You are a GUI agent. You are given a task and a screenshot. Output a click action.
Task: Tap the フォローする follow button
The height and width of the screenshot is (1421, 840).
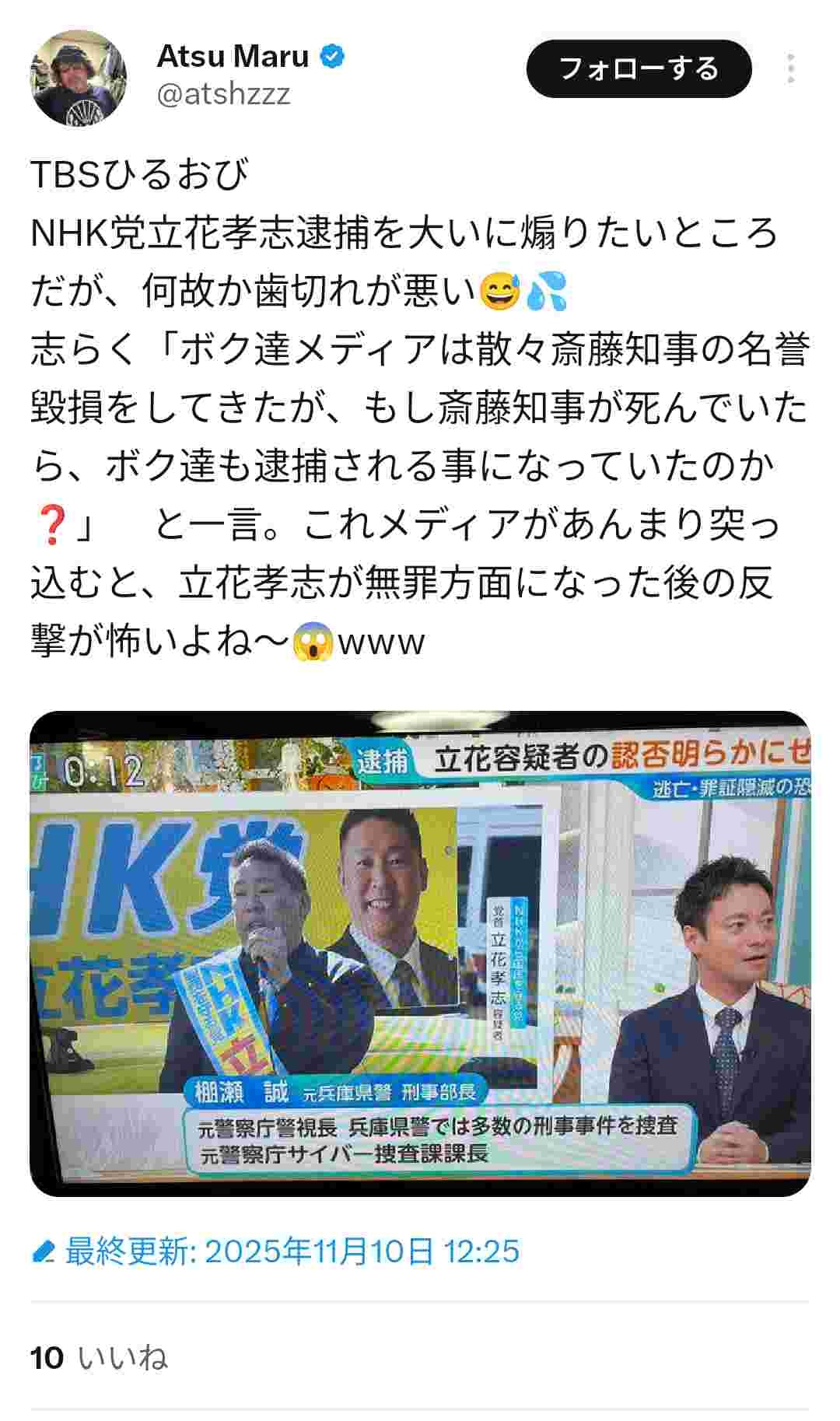639,69
